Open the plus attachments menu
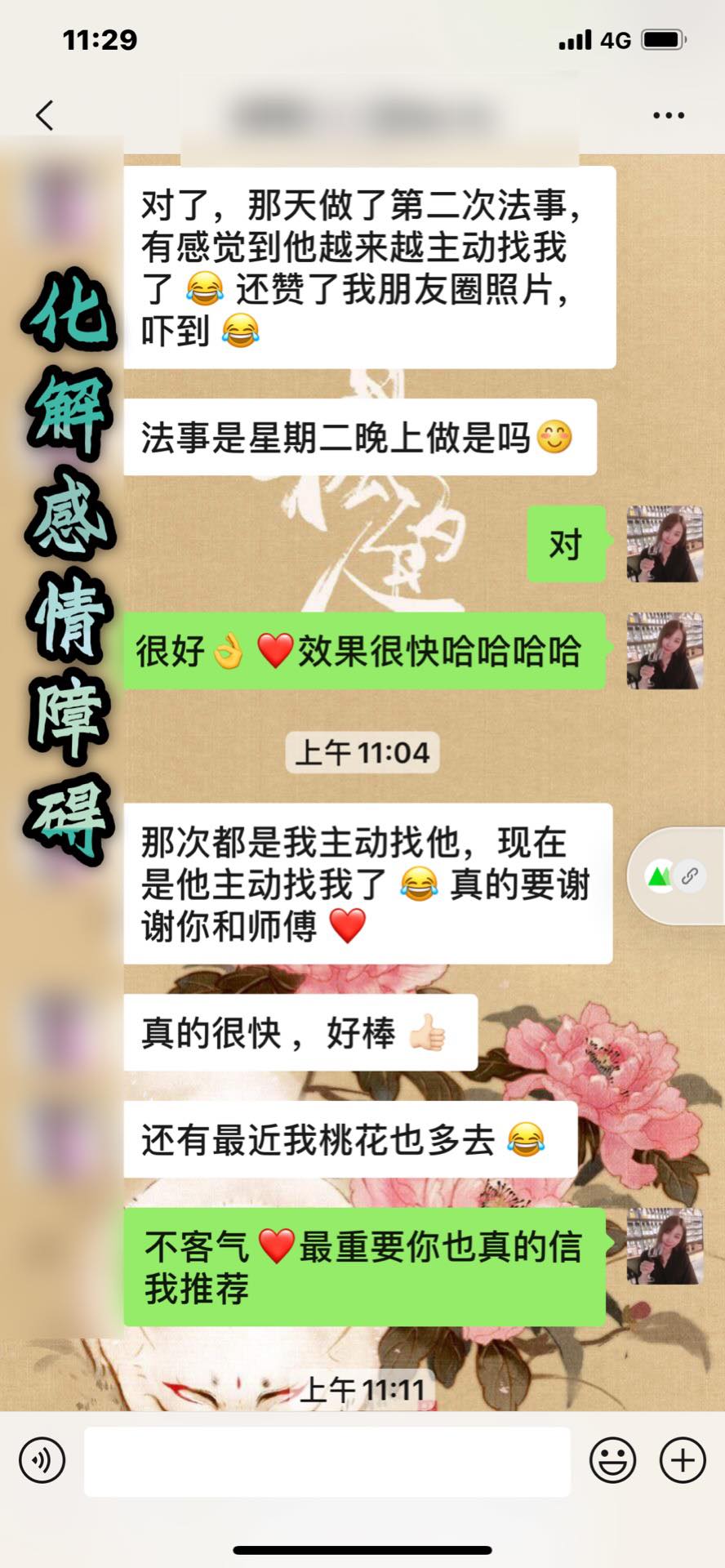This screenshot has width=725, height=1568. point(683,1459)
